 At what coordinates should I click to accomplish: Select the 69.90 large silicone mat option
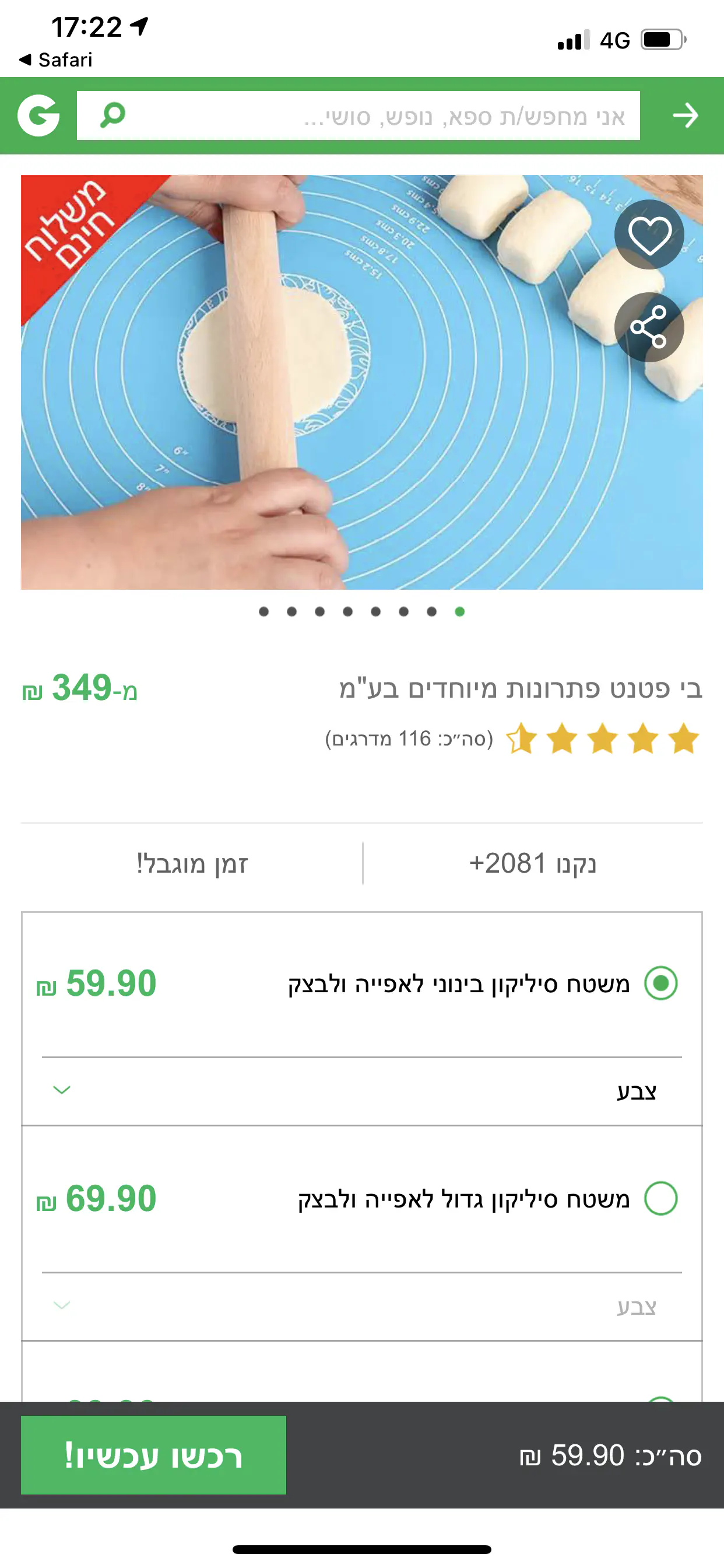coord(660,1198)
